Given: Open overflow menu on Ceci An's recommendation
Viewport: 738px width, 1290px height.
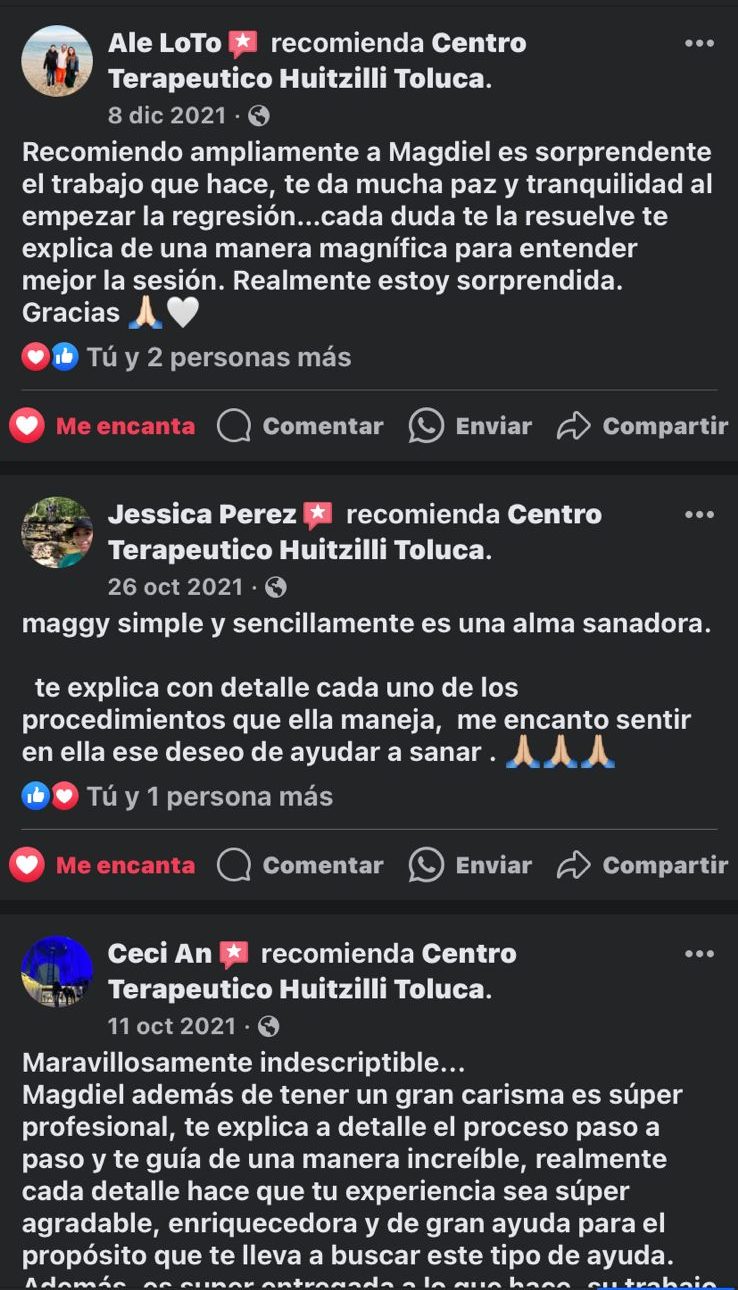Looking at the screenshot, I should coord(699,954).
